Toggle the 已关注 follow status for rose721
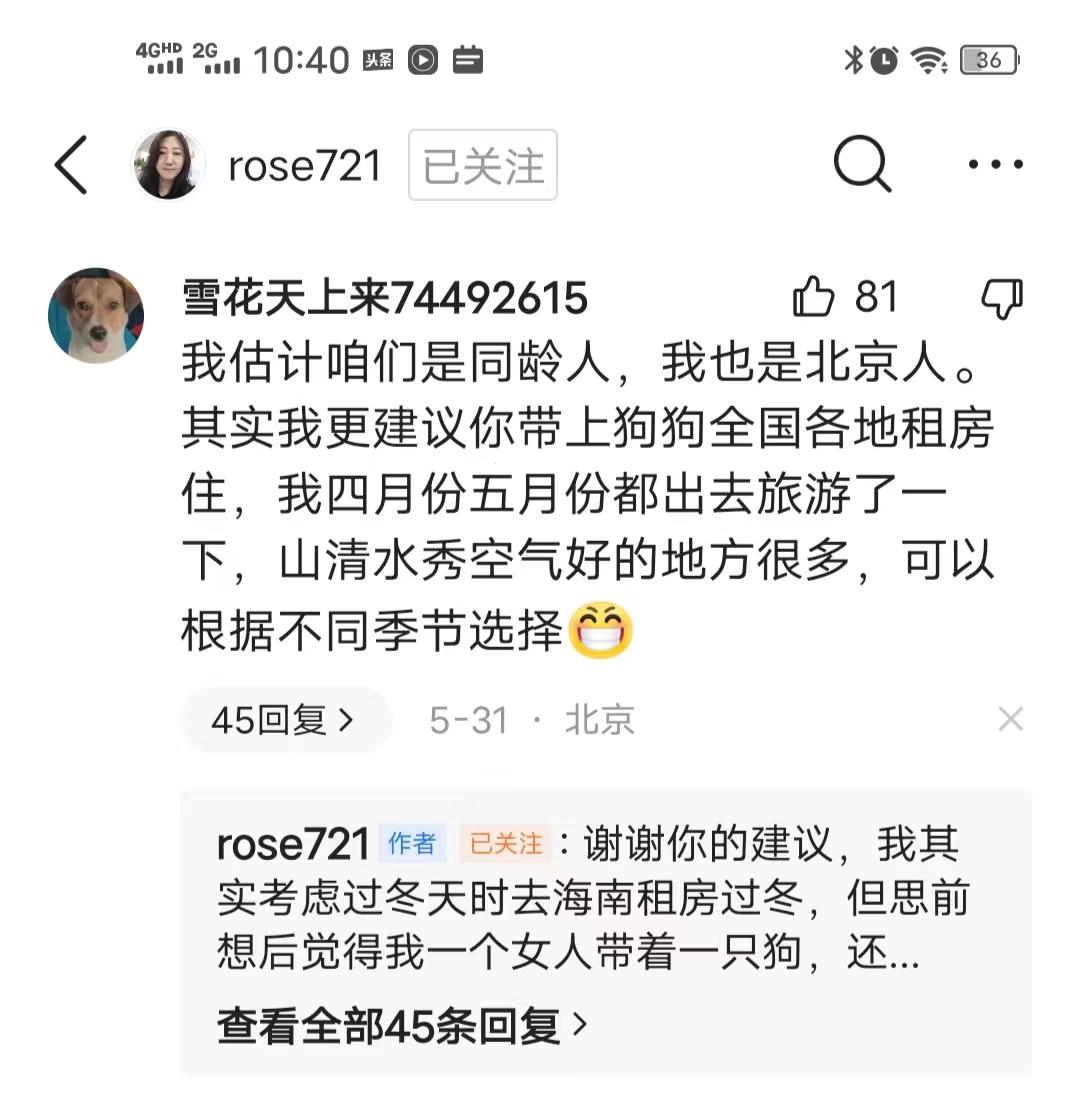 (x=482, y=166)
